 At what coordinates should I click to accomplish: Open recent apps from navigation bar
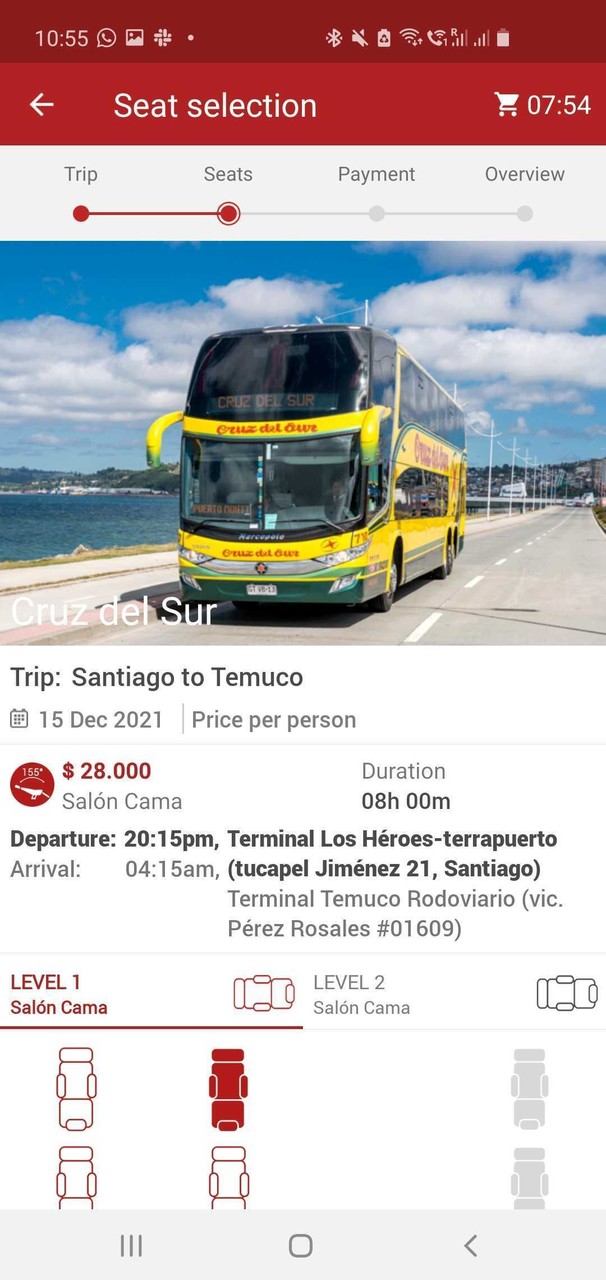(131, 1245)
